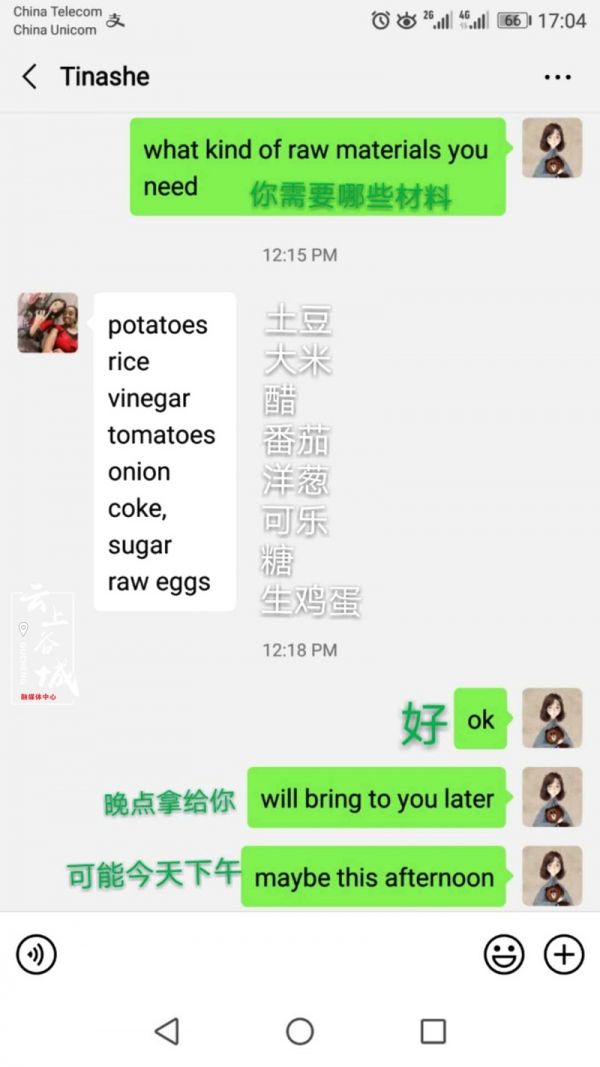Screen dimensions: 600x1067
Task: View Tinashe's avatar beside the ingredients list
Action: [47, 323]
